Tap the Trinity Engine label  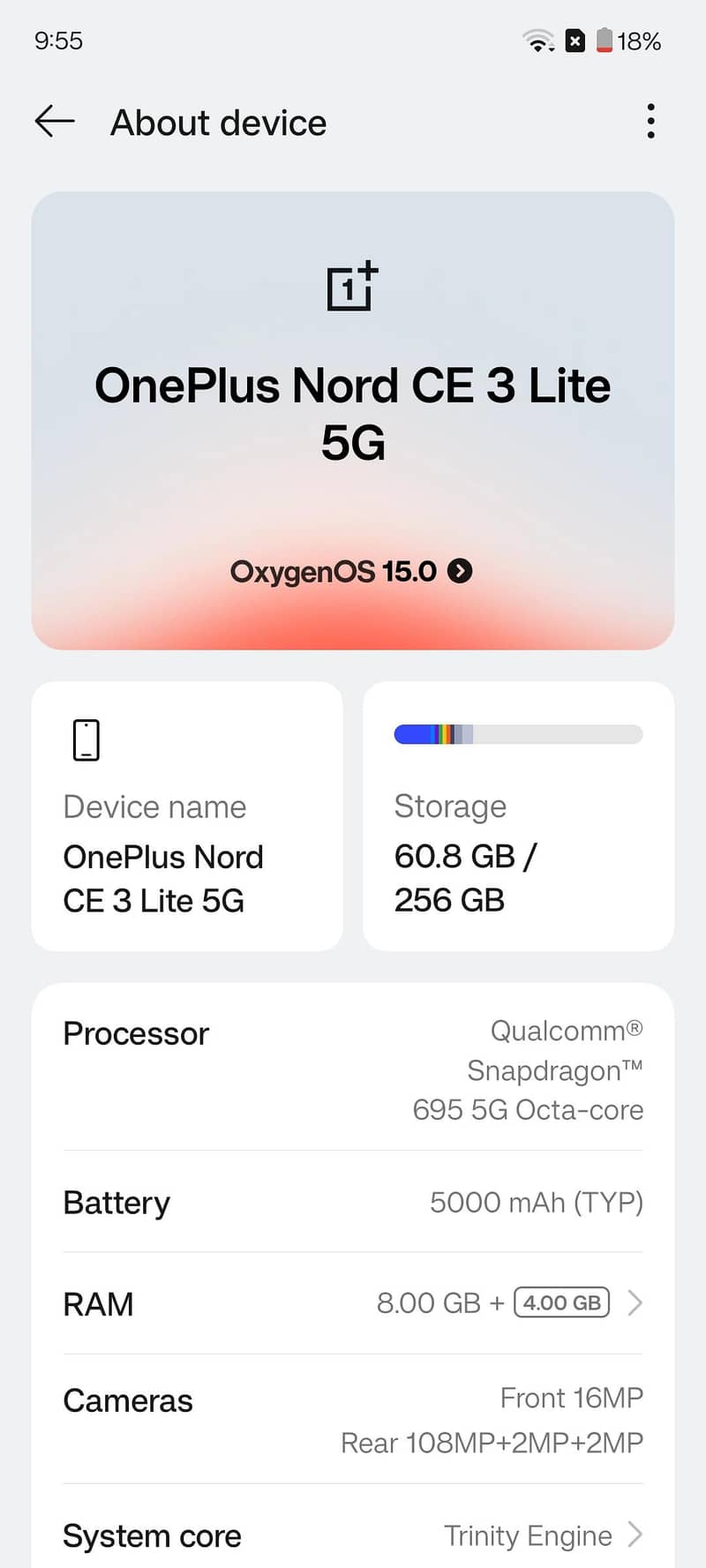pyautogui.click(x=528, y=1535)
